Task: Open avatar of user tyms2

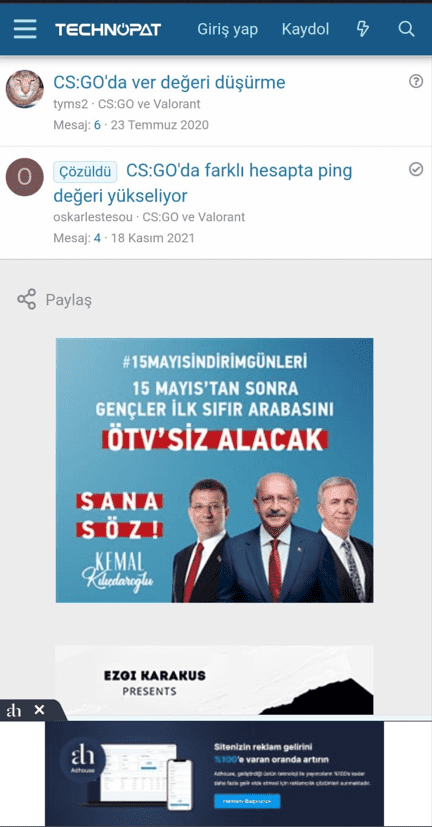Action: click(24, 89)
